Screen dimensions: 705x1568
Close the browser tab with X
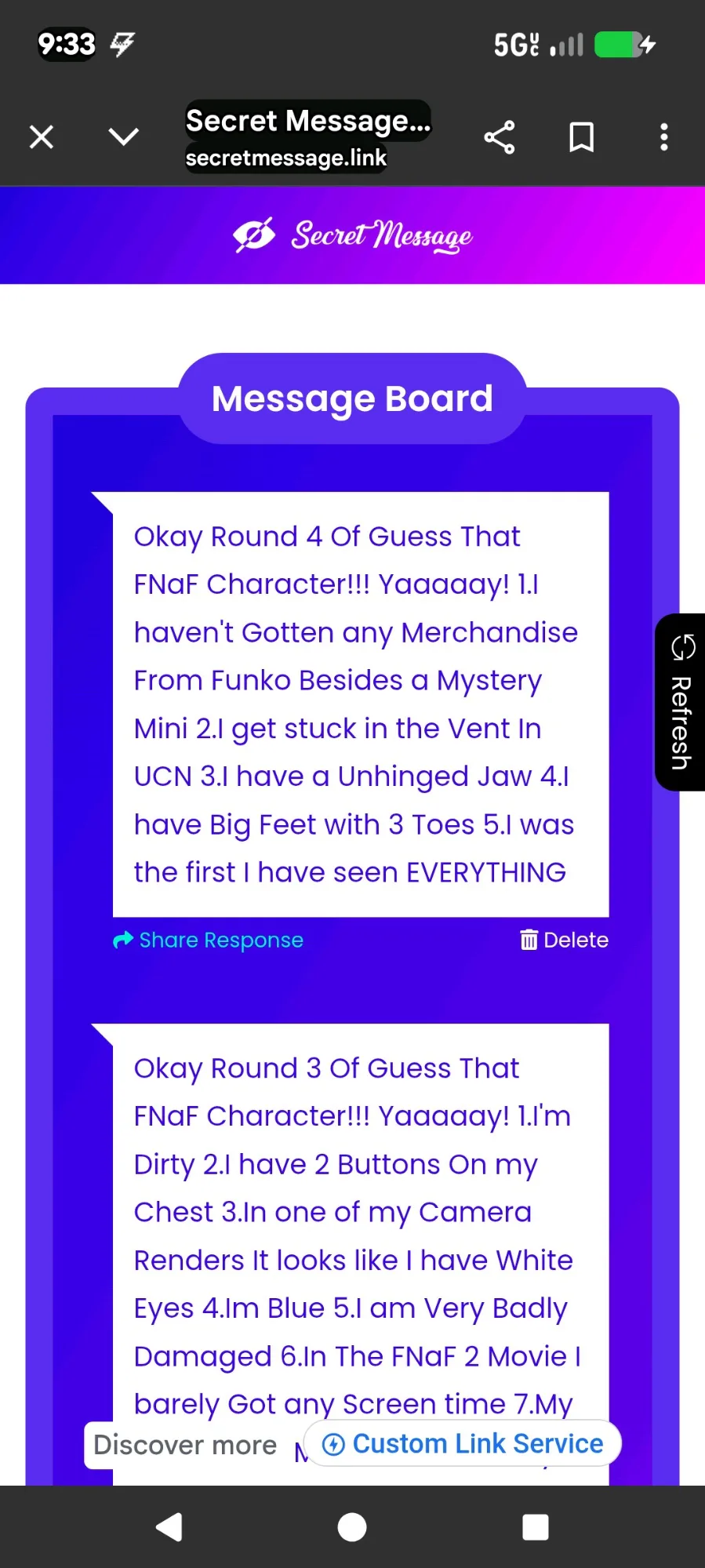click(x=42, y=137)
